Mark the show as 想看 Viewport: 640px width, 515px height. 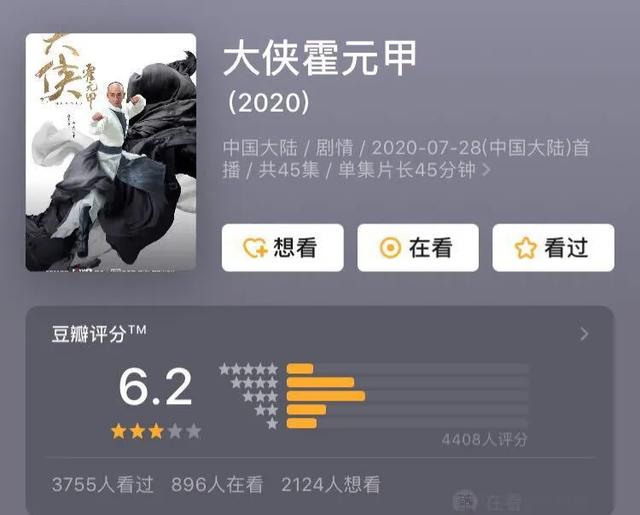[x=282, y=248]
